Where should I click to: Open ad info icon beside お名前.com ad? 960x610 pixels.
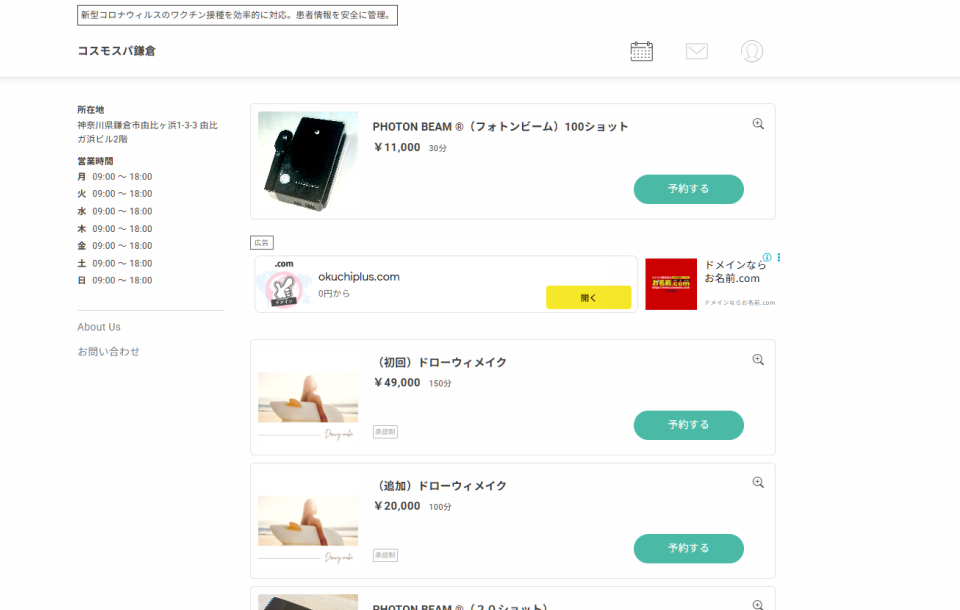767,257
